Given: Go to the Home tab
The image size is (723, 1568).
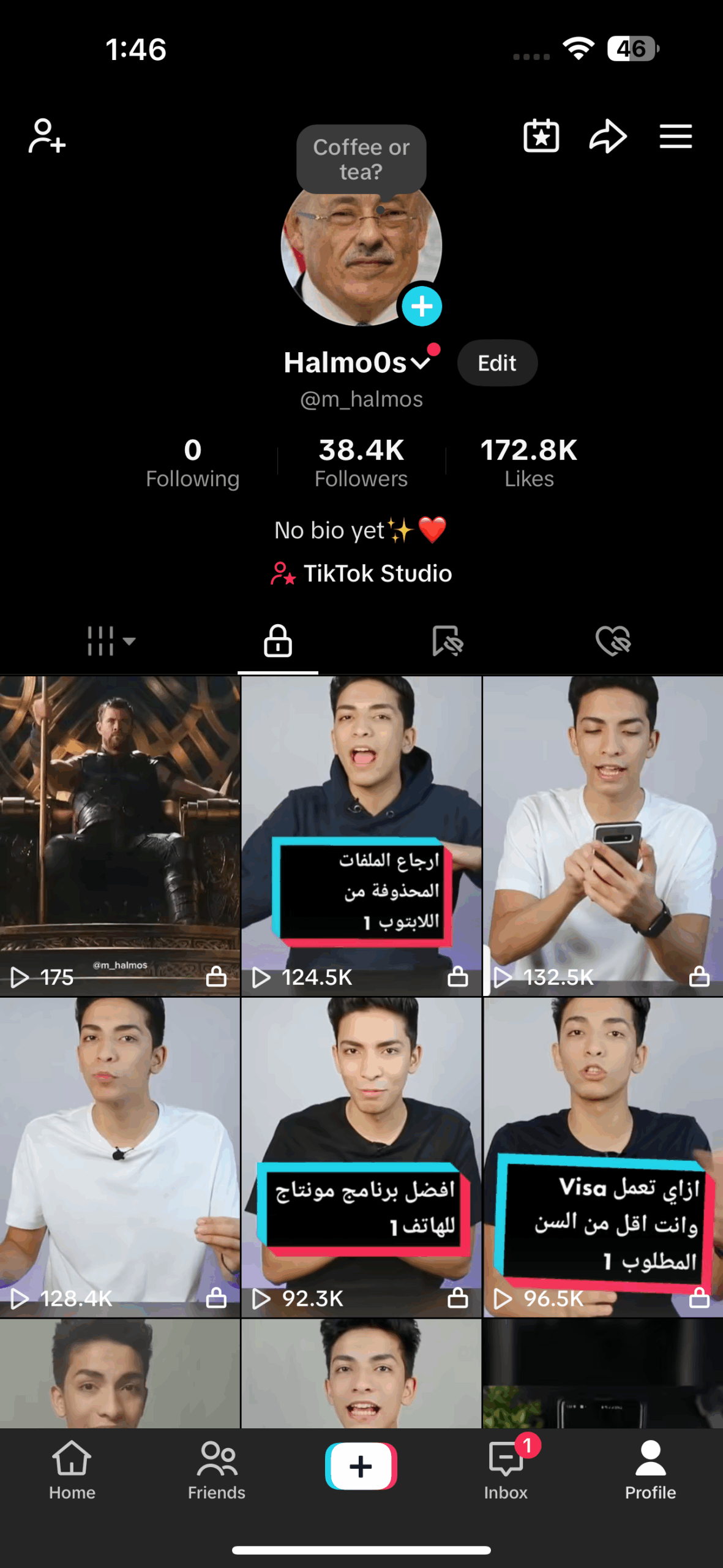Looking at the screenshot, I should tap(72, 1469).
